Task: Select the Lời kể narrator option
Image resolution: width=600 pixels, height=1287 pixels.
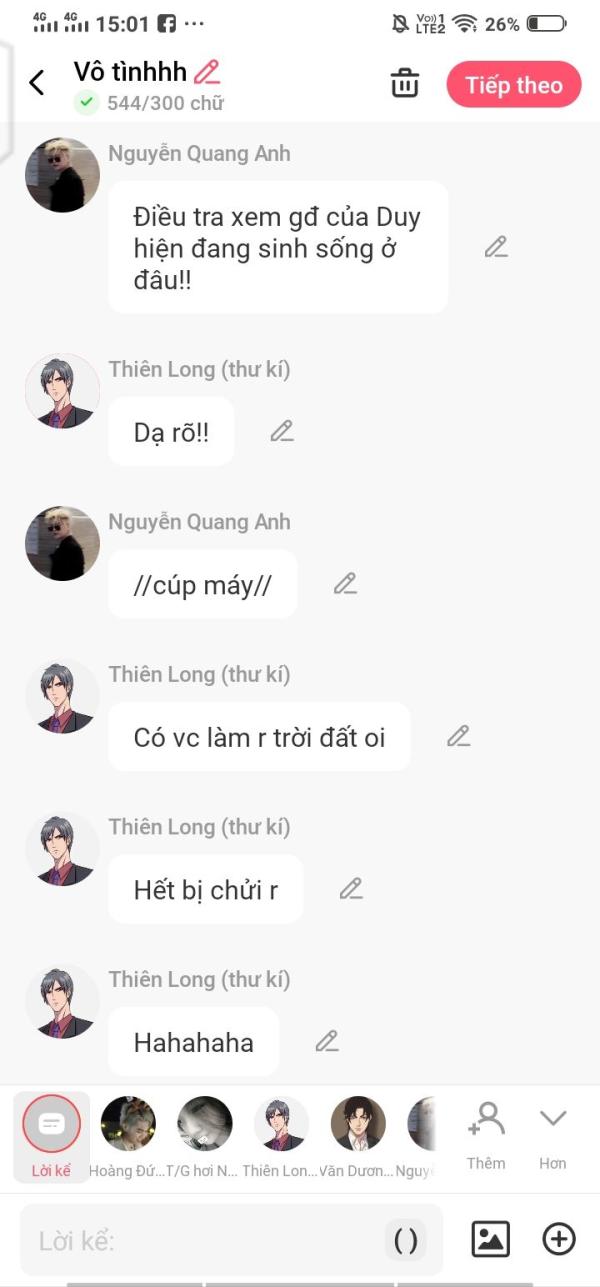Action: (51, 1137)
